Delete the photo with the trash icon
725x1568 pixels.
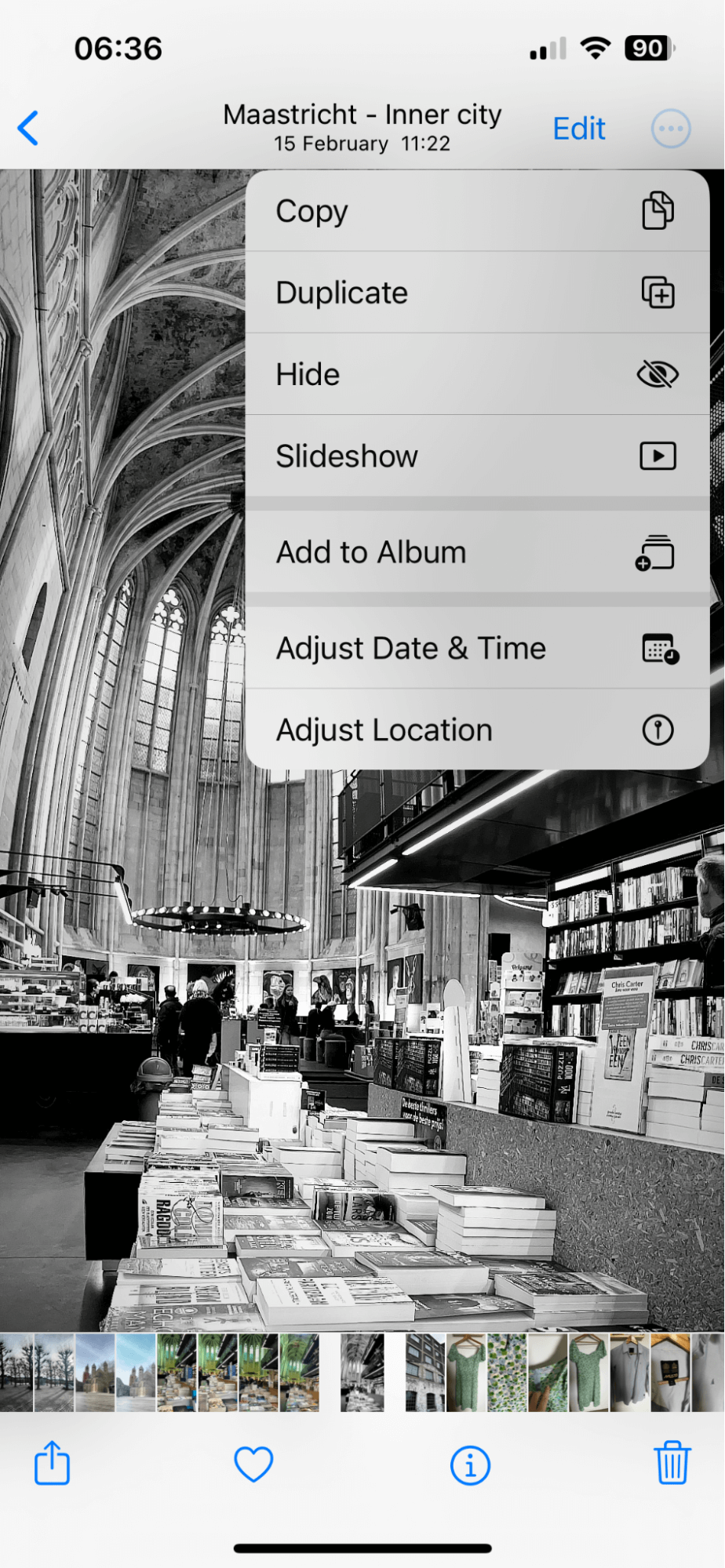point(672,1463)
